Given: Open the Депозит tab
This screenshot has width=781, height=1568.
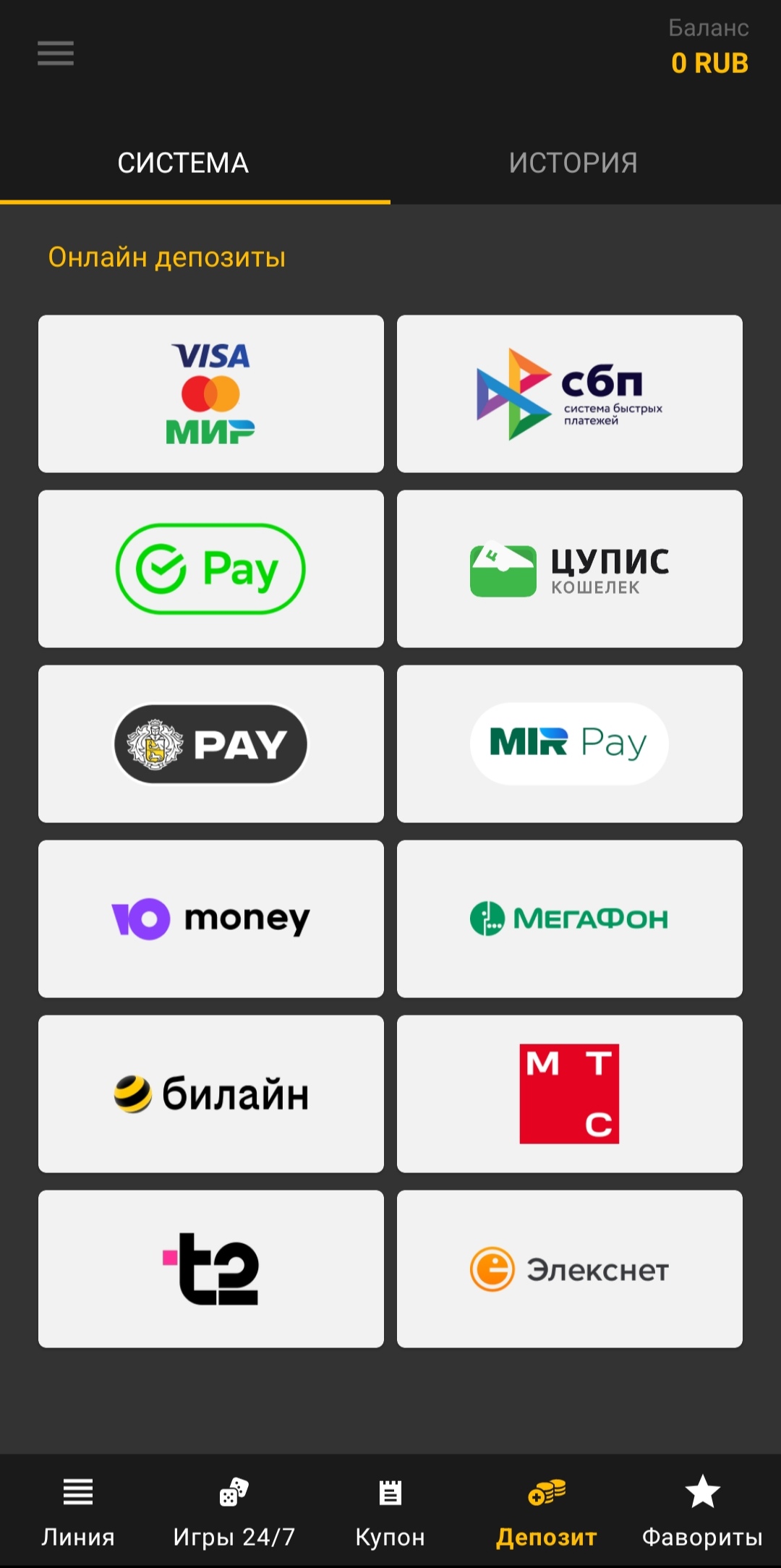Looking at the screenshot, I should pyautogui.click(x=547, y=1512).
